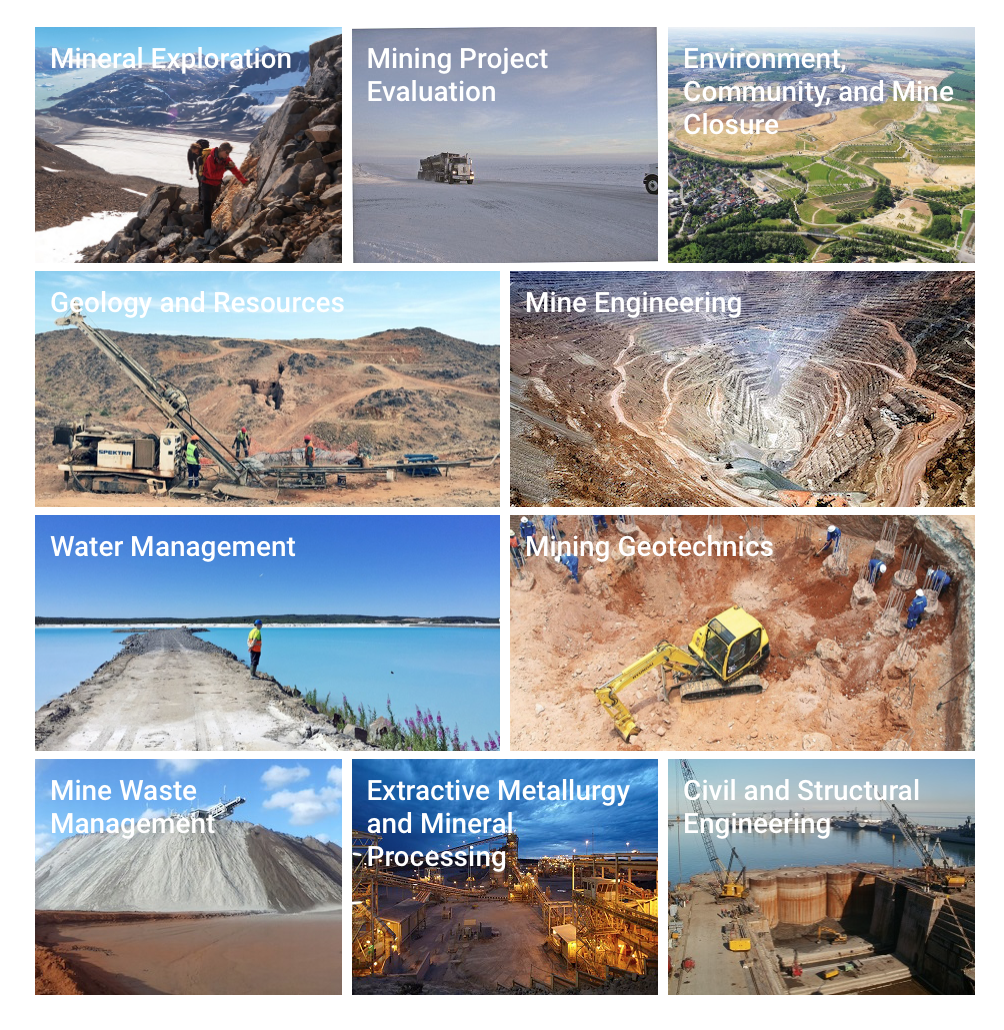The width and height of the screenshot is (1004, 1030).
Task: Select Mining Project Evaluation
Action: tap(505, 145)
